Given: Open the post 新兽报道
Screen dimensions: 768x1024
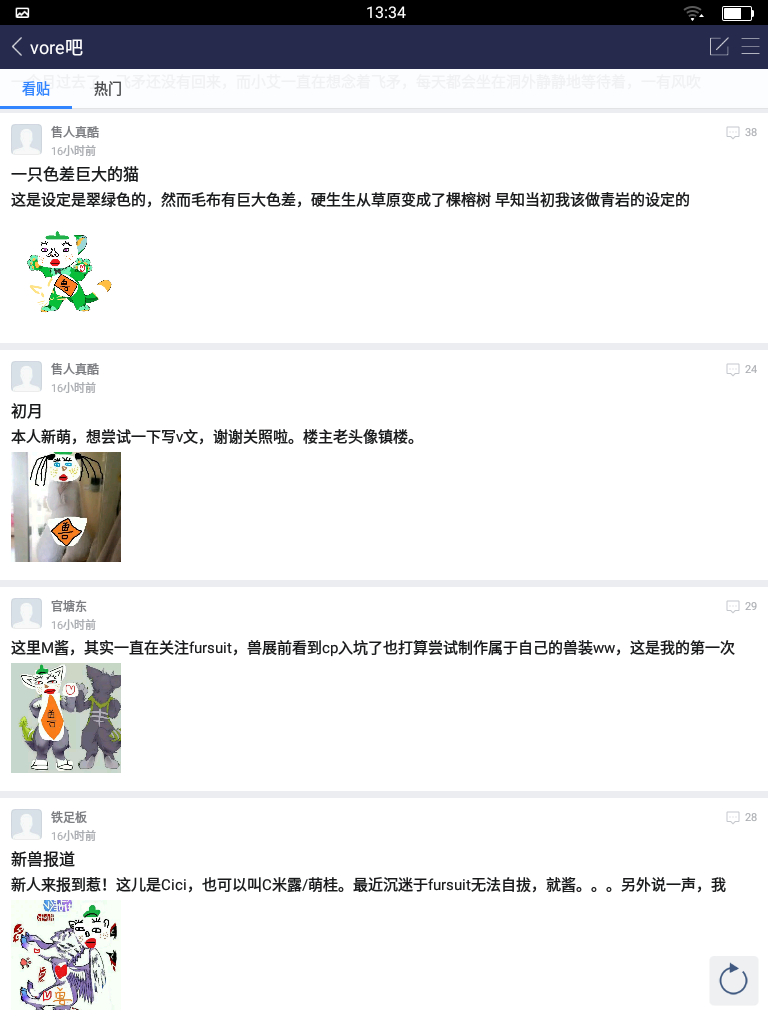Looking at the screenshot, I should click(43, 859).
